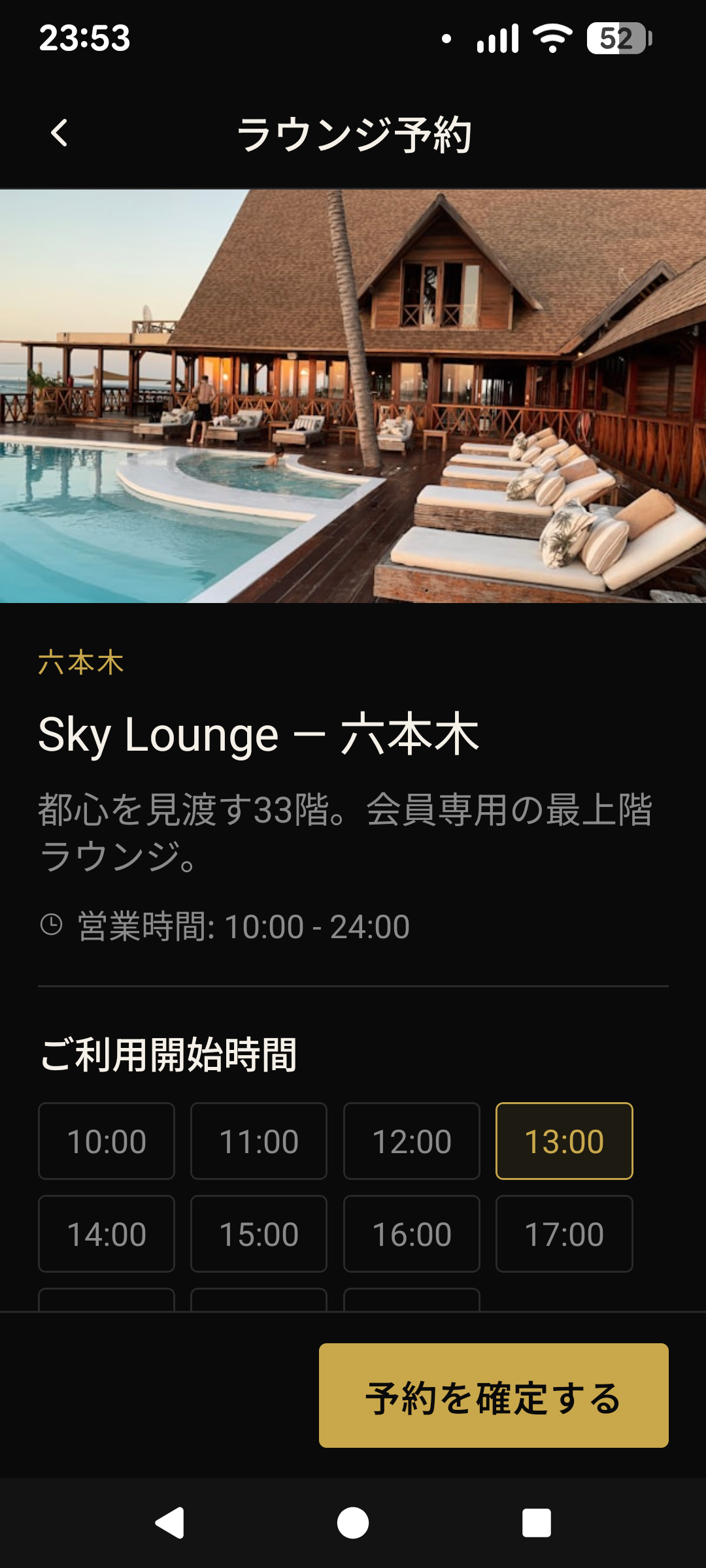Go back from lounge reservation screen

point(59,133)
